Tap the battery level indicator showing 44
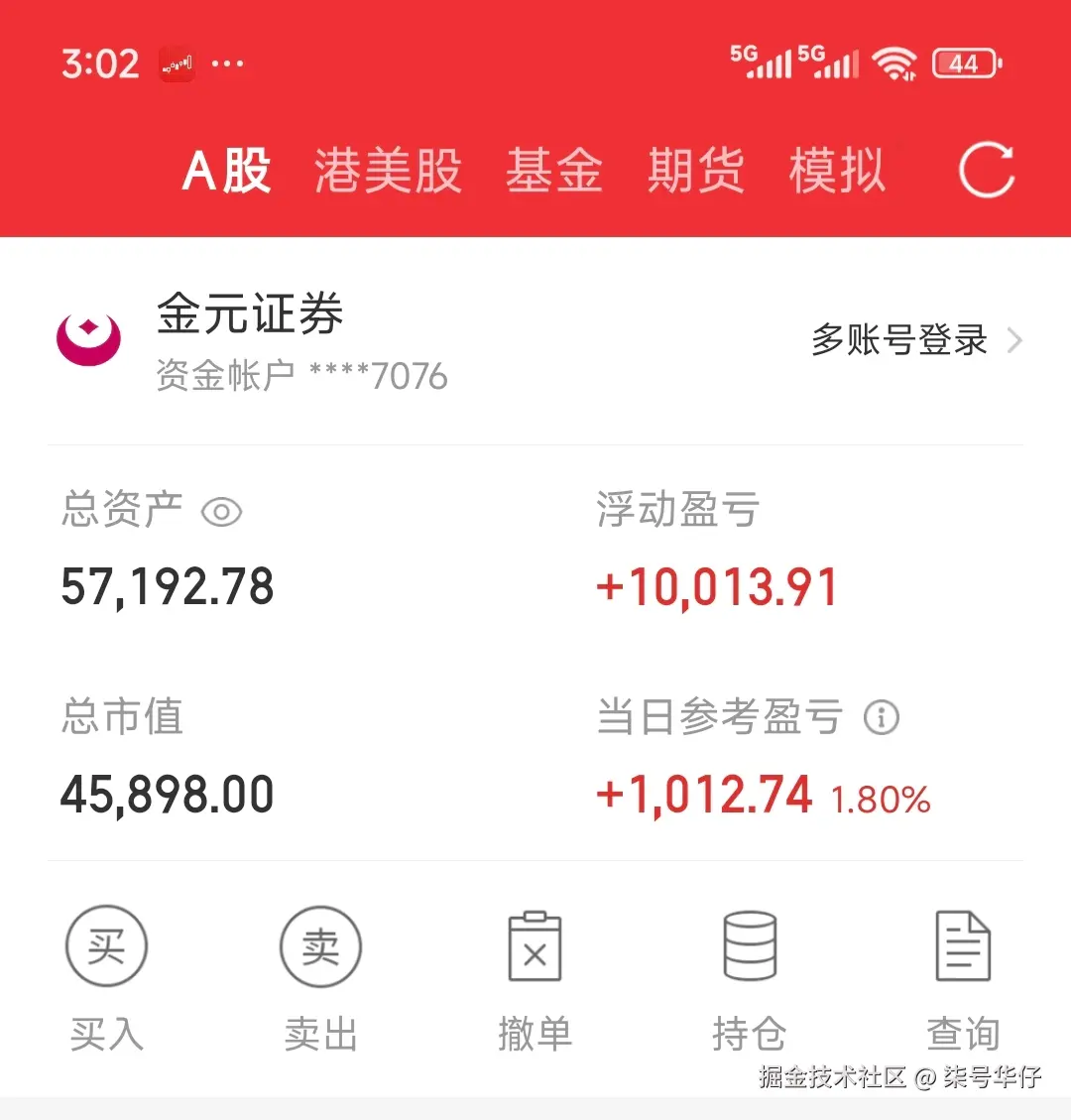Screen dimensions: 1071x1120 965,62
